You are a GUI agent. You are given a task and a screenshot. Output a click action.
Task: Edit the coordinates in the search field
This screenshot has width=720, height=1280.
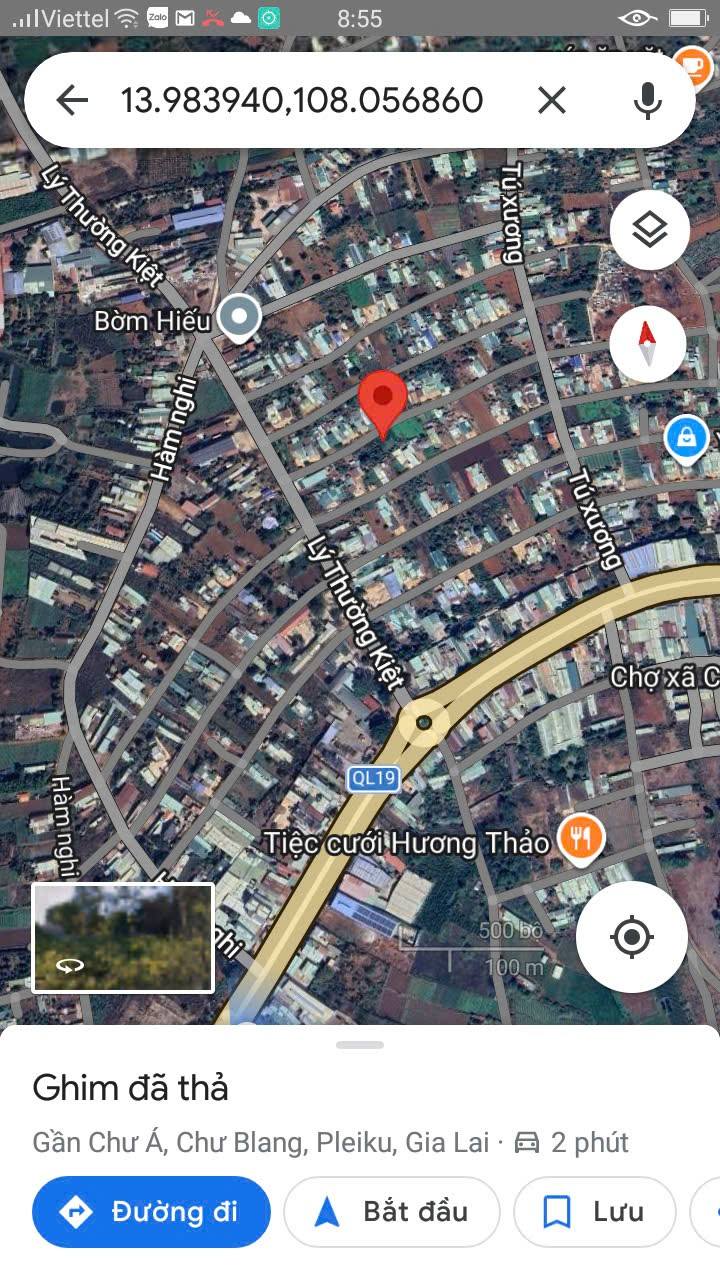click(302, 100)
